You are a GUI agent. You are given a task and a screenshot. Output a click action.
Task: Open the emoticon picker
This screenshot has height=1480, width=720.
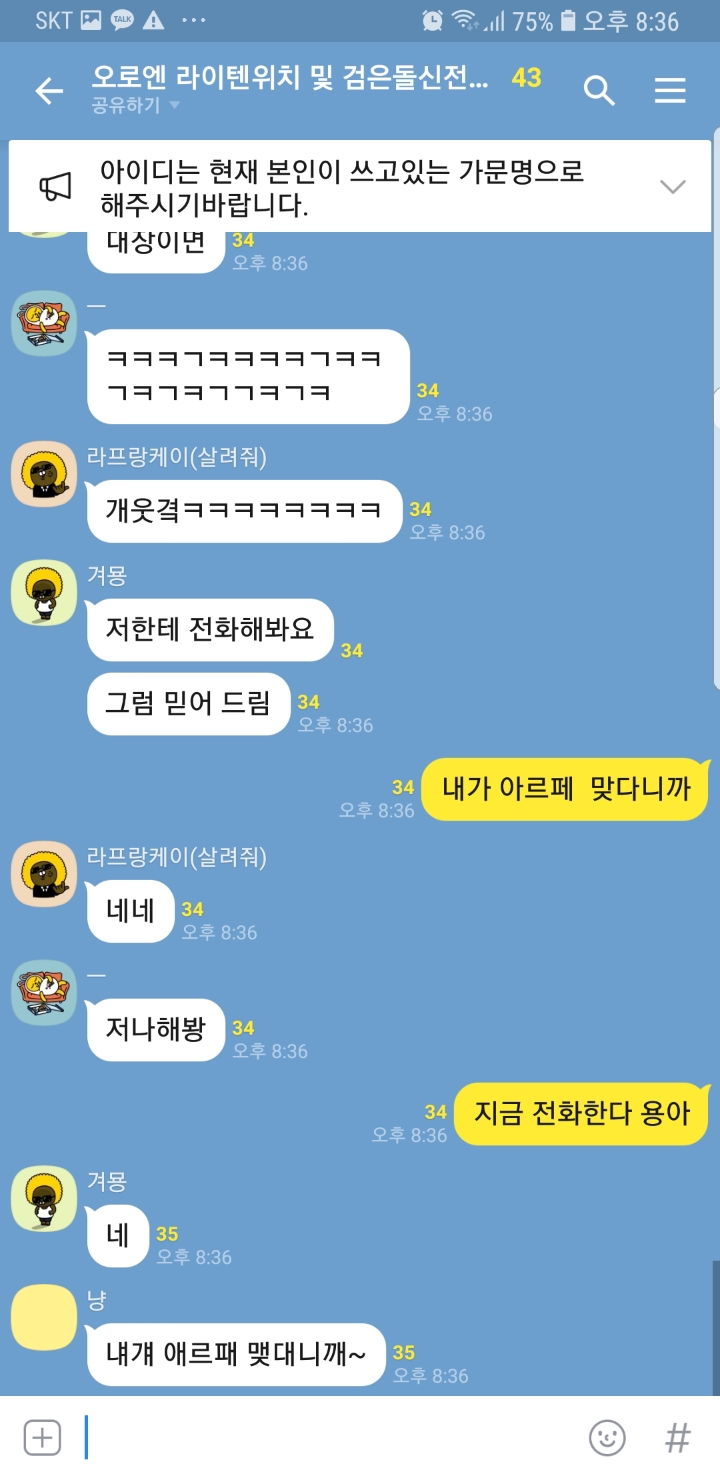tap(607, 1438)
